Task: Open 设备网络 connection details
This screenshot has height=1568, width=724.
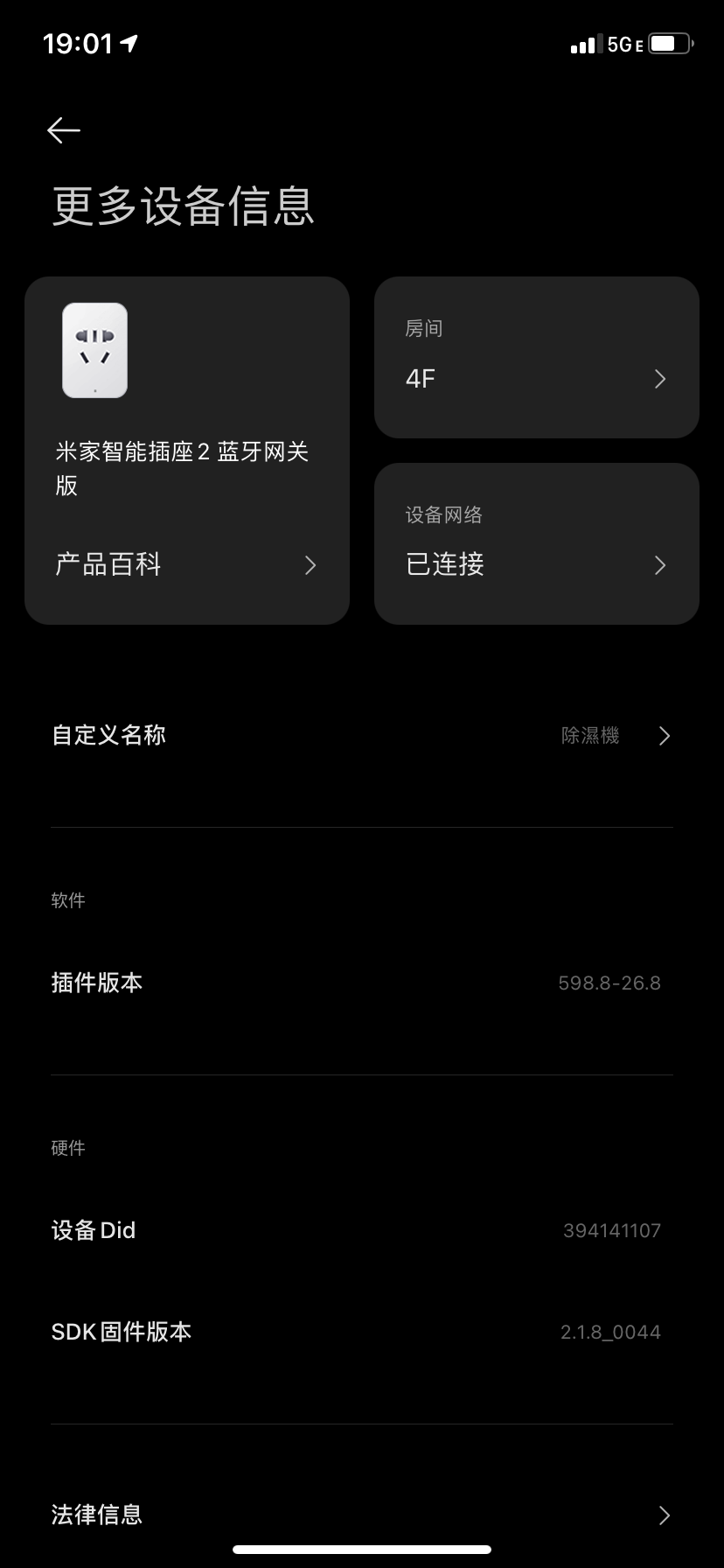Action: click(x=536, y=543)
